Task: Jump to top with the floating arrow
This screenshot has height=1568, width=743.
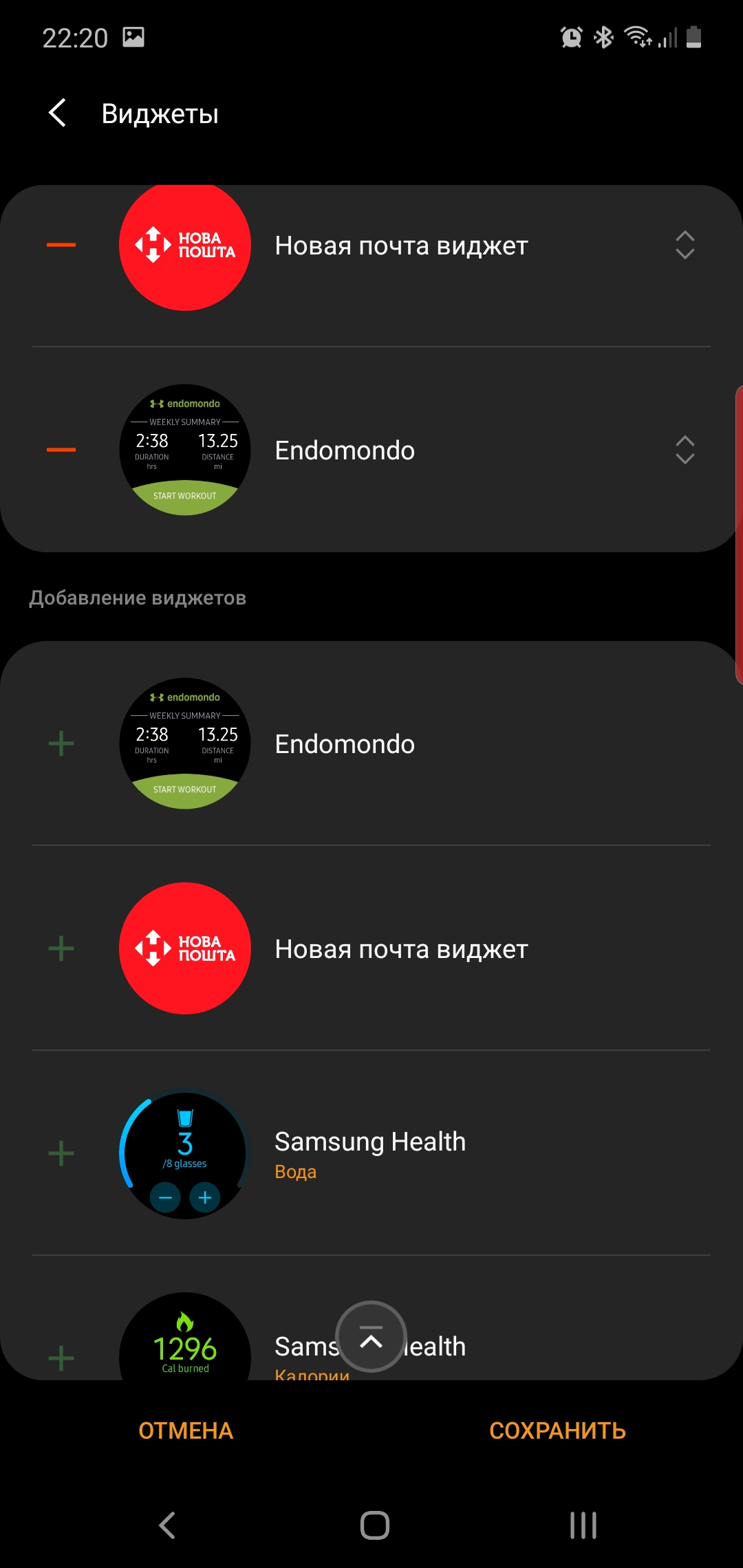Action: (371, 1336)
